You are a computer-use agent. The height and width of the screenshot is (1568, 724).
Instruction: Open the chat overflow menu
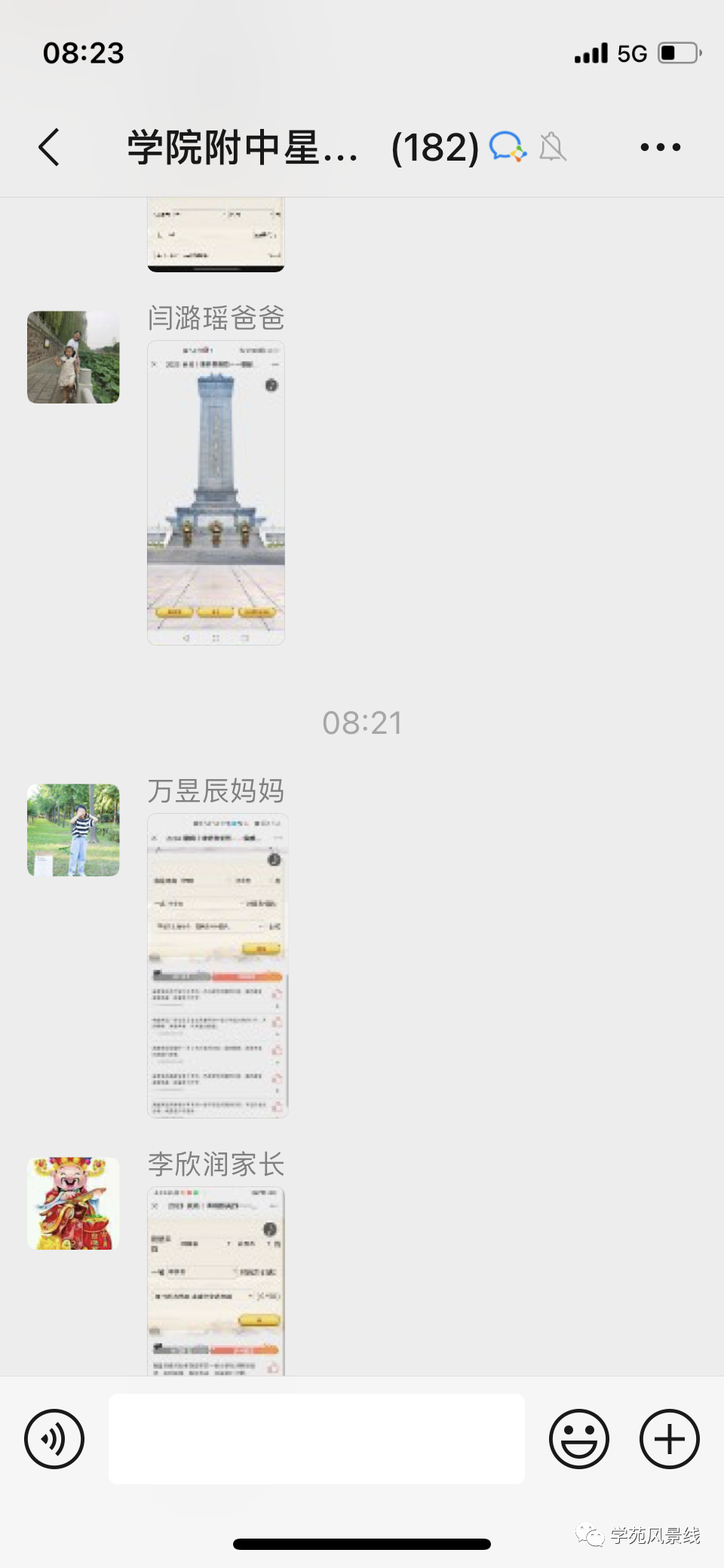[660, 147]
